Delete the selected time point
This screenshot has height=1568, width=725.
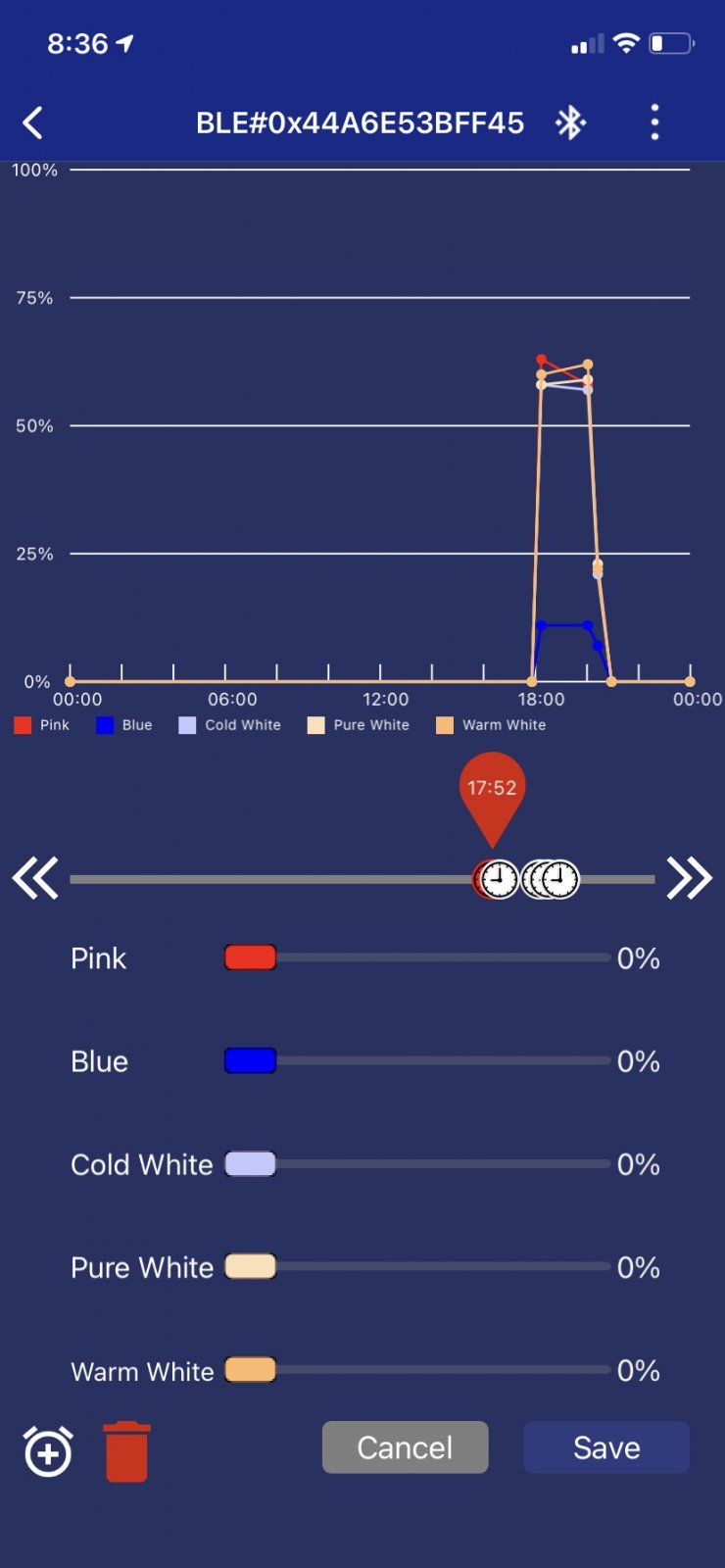coord(126,1450)
